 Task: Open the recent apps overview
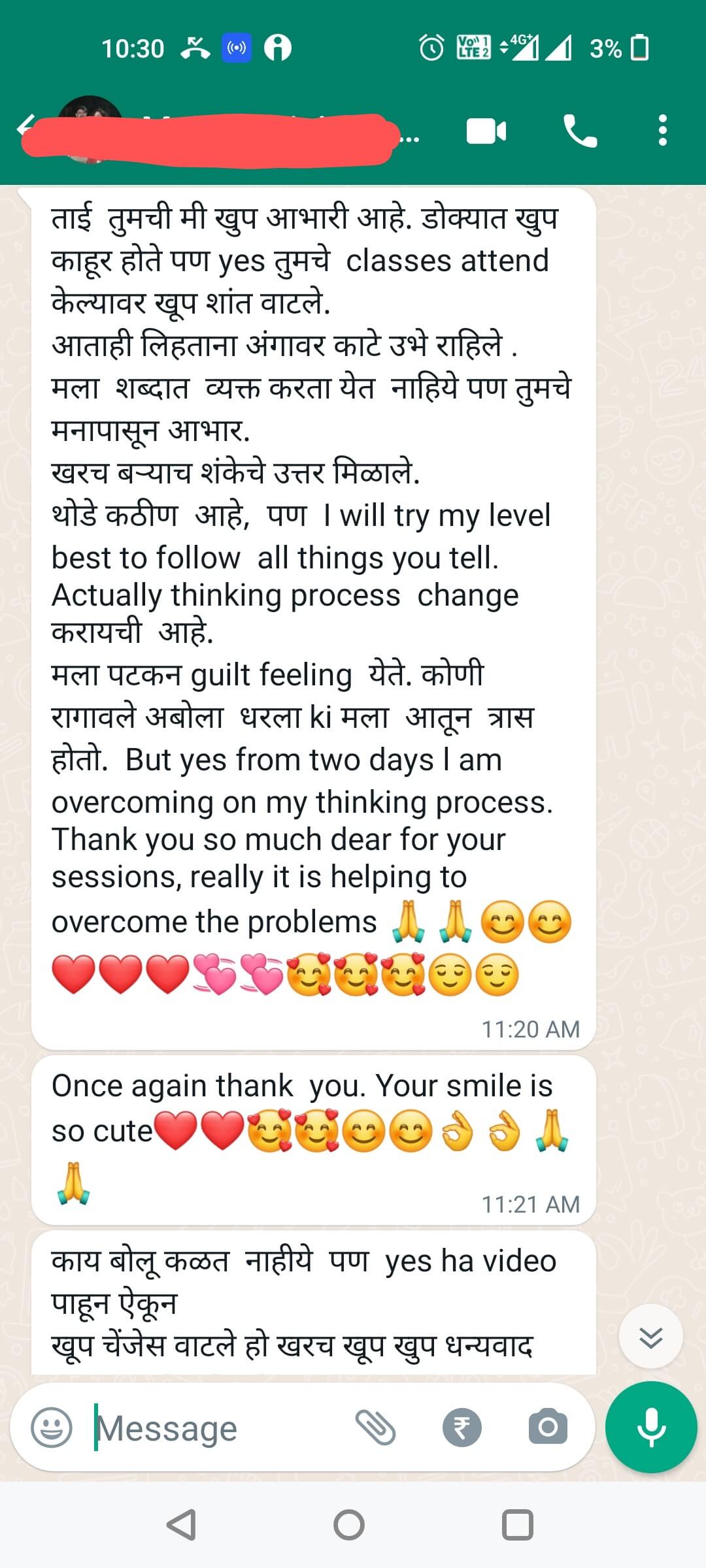tap(518, 1526)
